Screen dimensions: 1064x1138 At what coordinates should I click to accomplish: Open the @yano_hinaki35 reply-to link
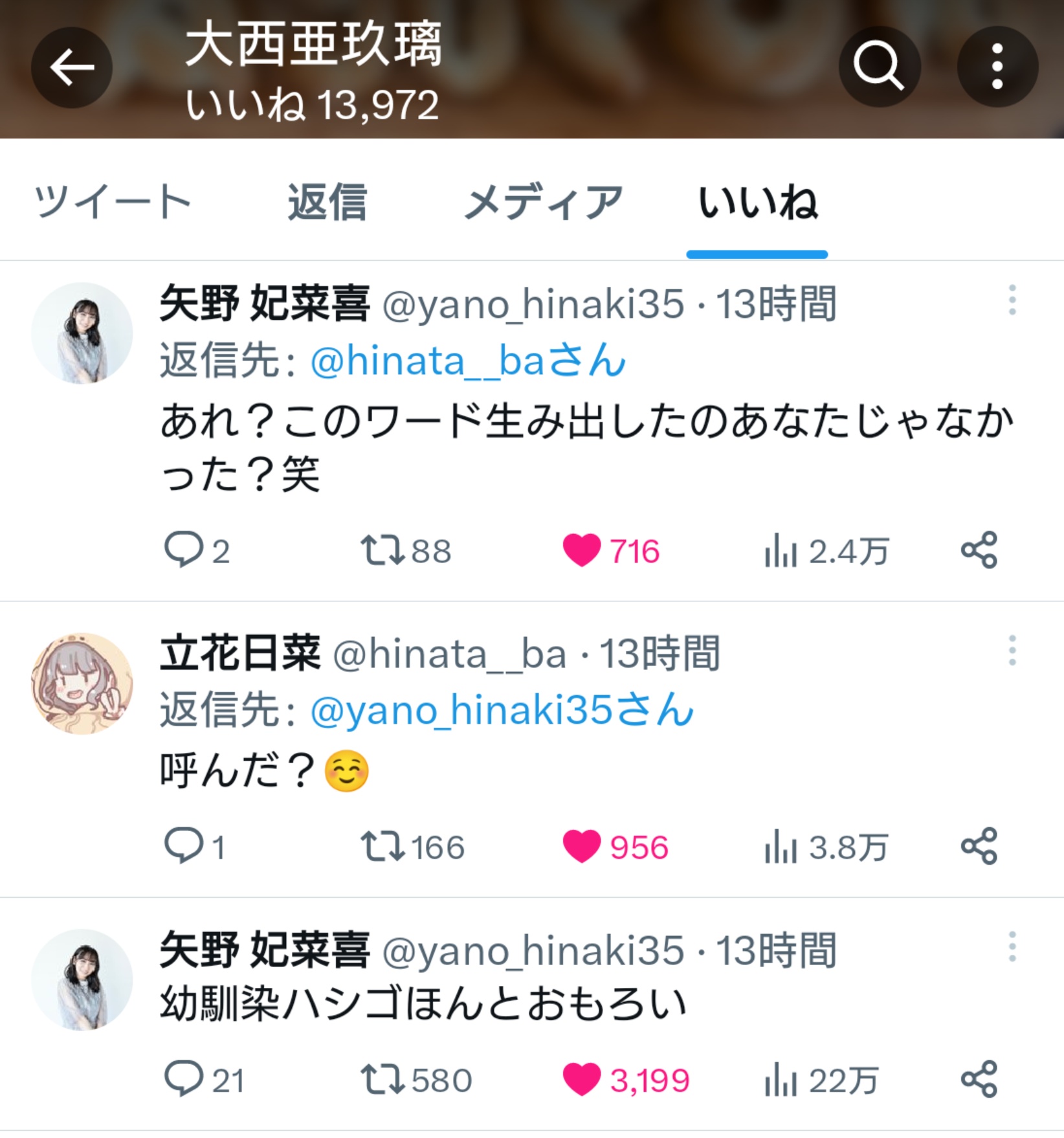tap(502, 710)
